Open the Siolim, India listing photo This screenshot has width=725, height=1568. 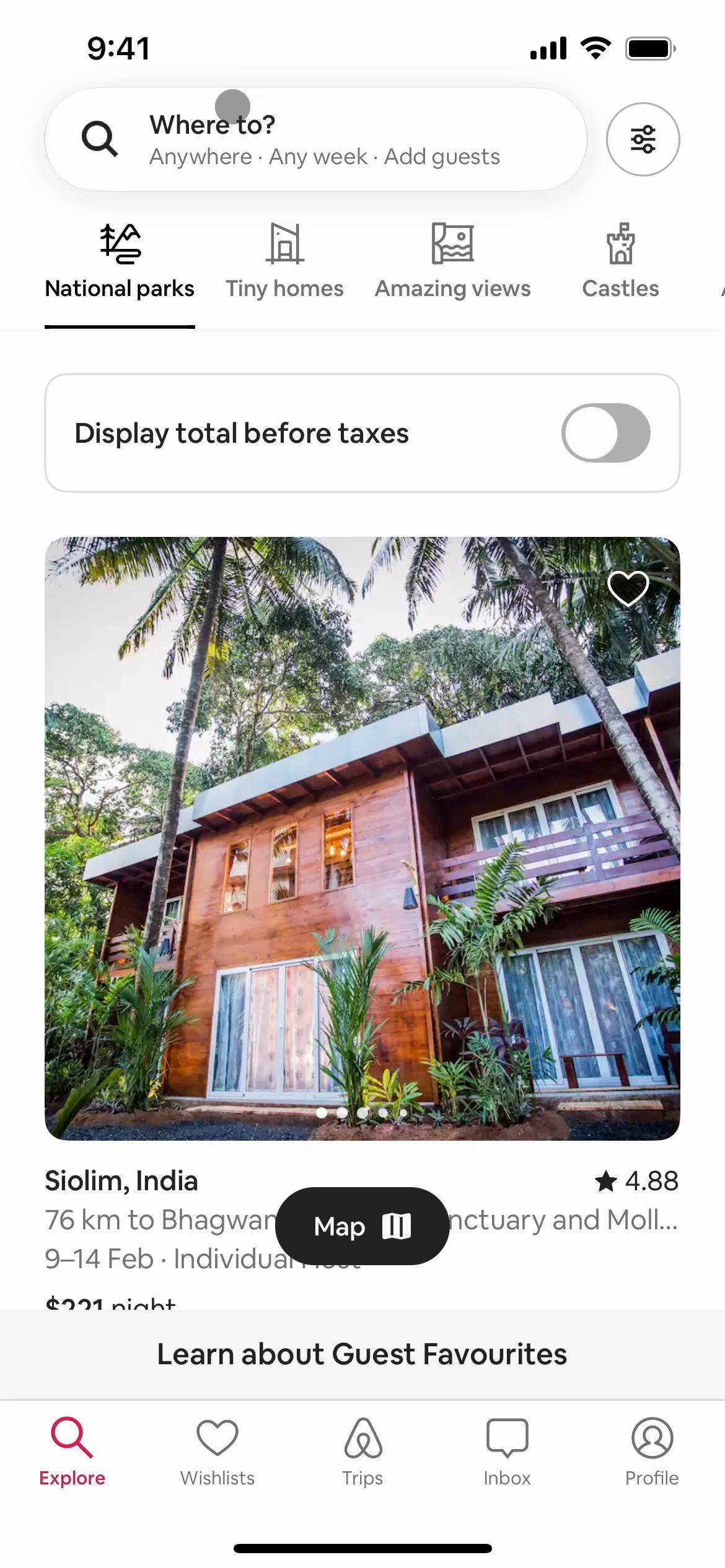pos(362,837)
